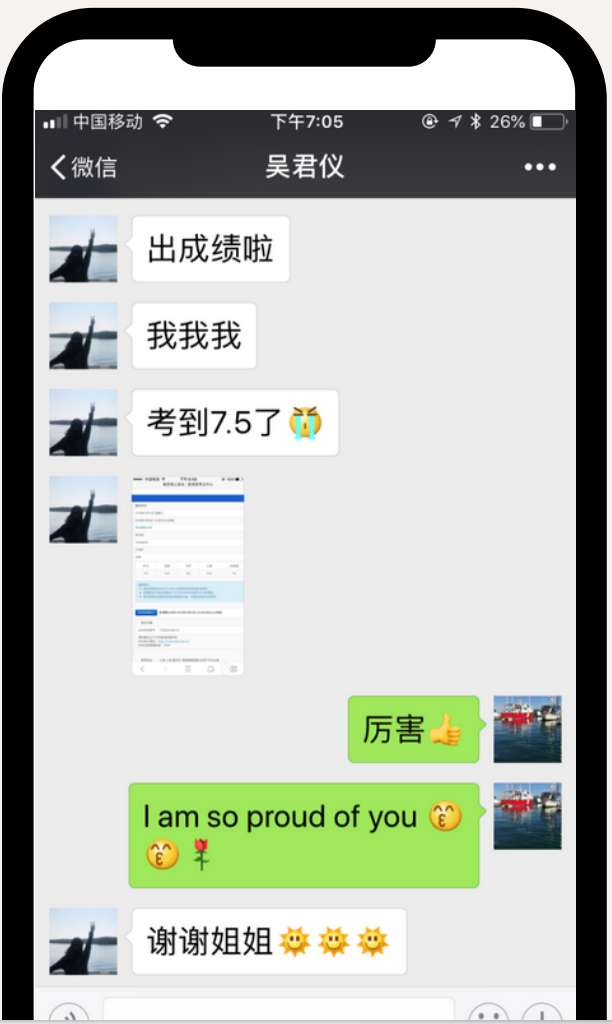
Task: Go back to the 微信 chat list
Action: pos(84,167)
